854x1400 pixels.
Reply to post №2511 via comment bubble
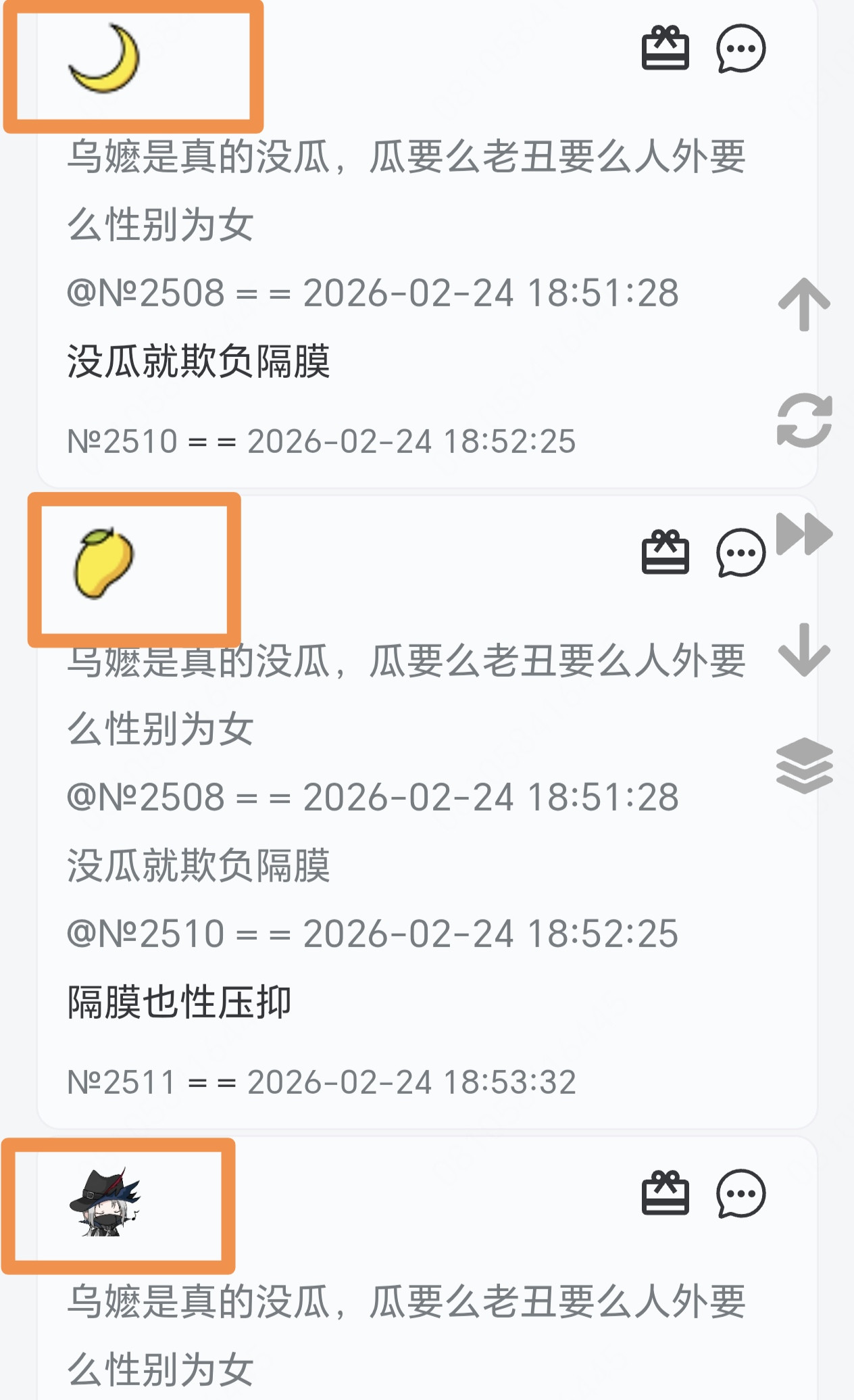740,552
